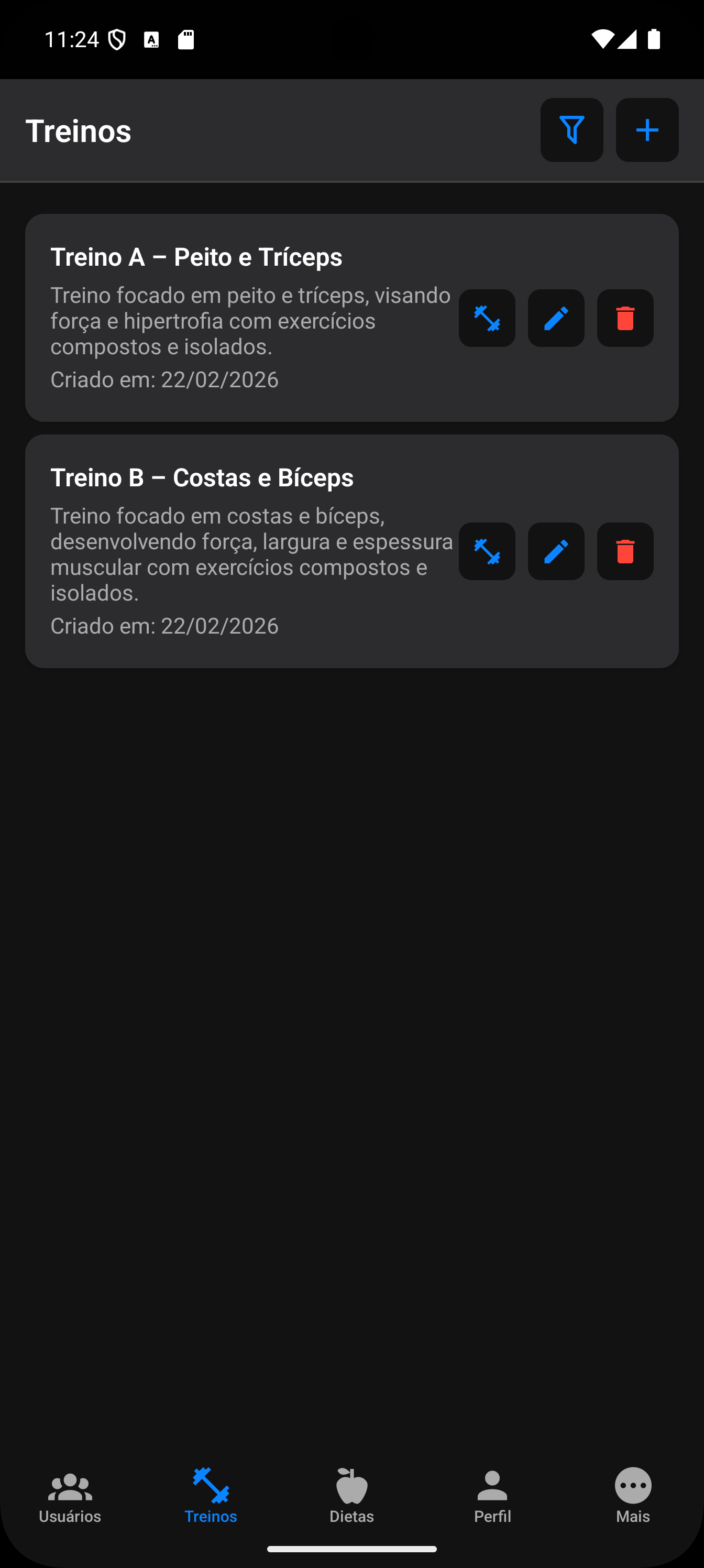Open the filter options for Treinos
The height and width of the screenshot is (1568, 704).
(571, 129)
